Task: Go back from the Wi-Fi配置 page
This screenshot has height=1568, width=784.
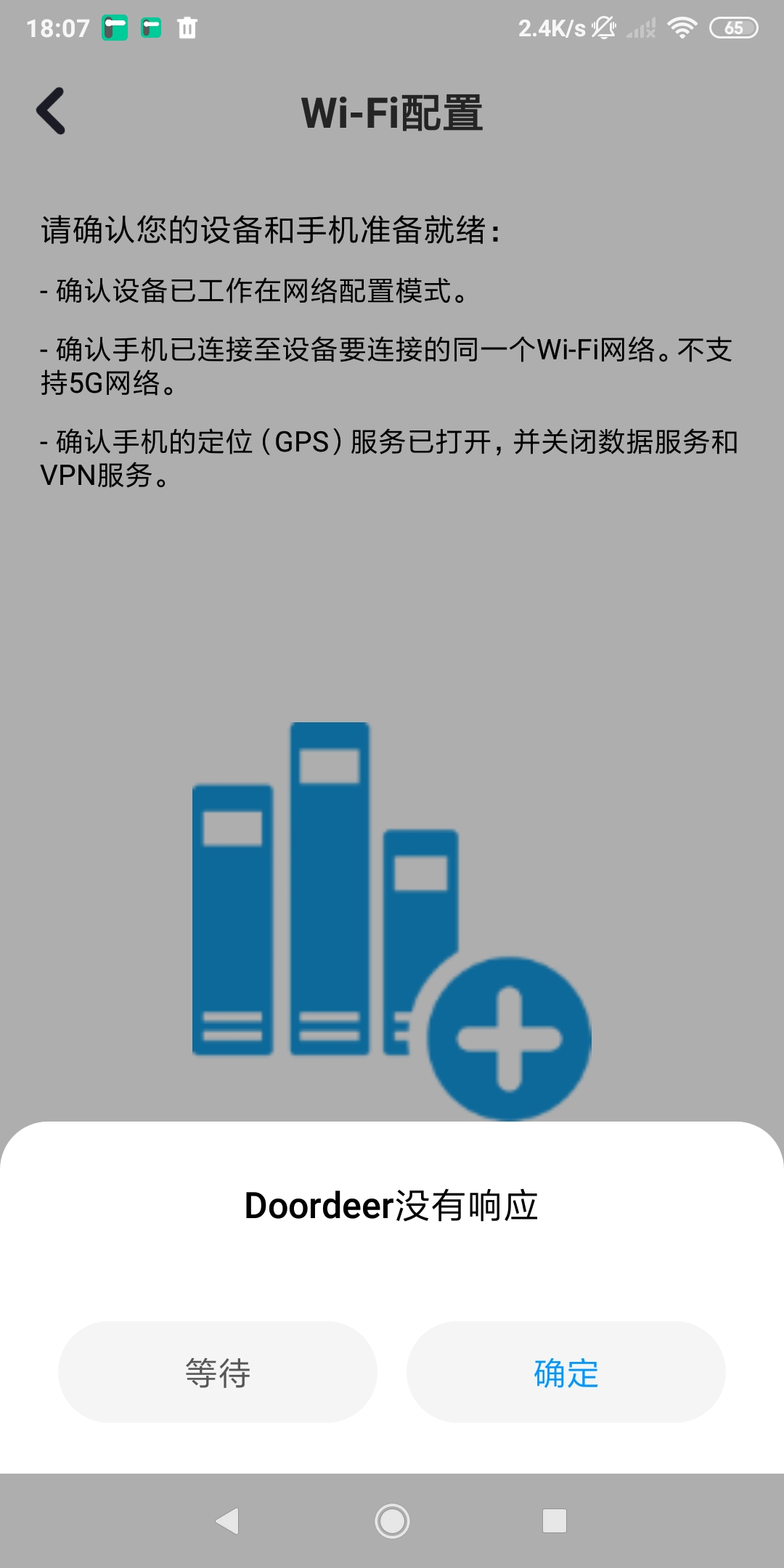Action: pos(51,111)
